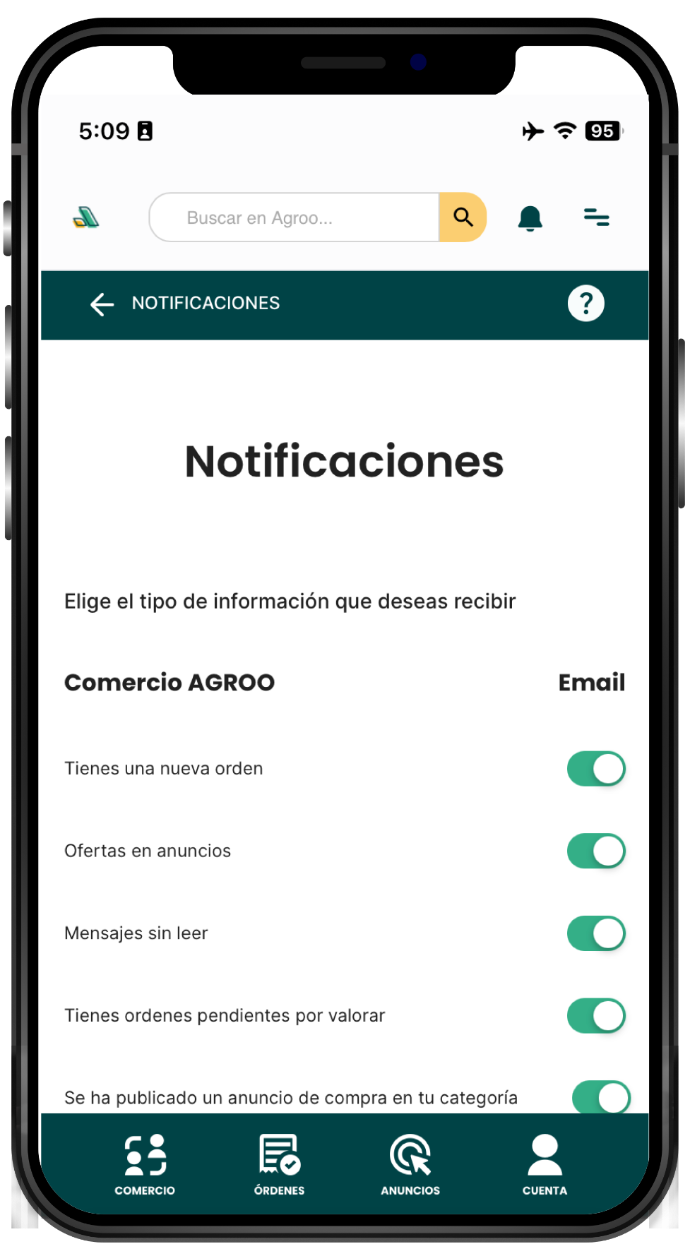The image size is (690, 1256).
Task: Open the Órdenes tab
Action: (279, 1165)
